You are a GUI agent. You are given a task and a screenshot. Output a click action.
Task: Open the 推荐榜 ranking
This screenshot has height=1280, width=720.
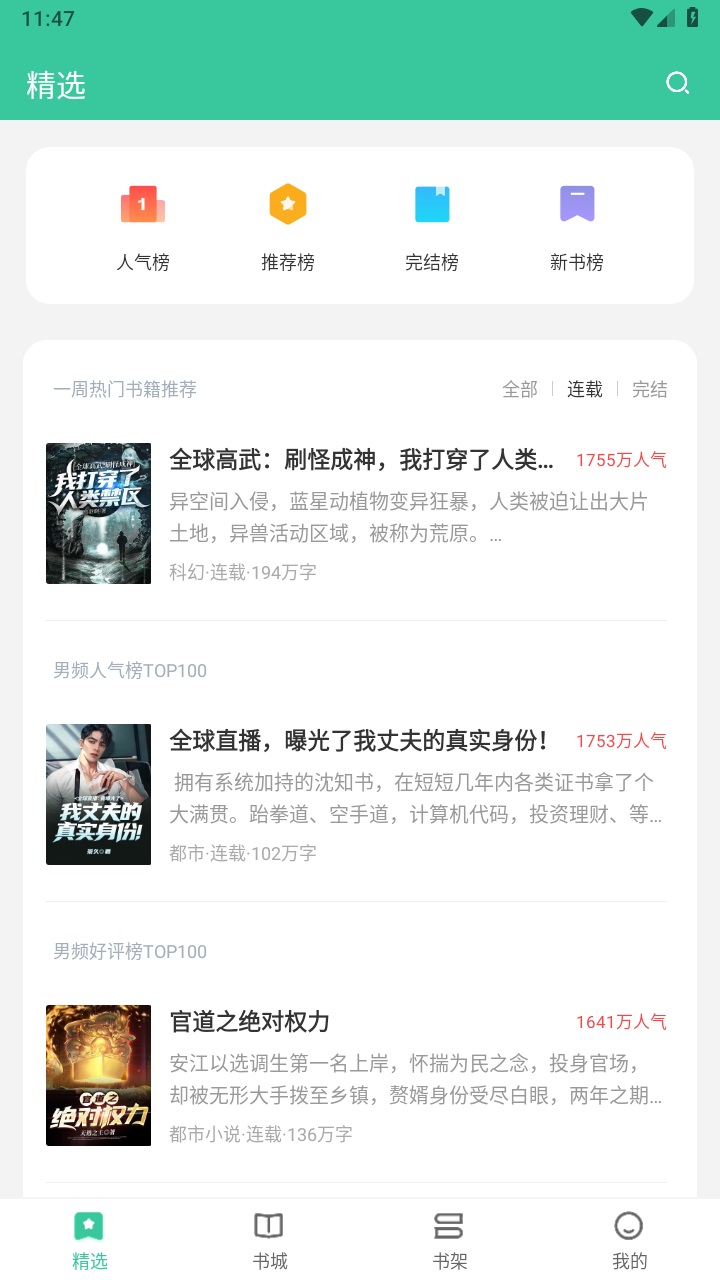coord(288,226)
